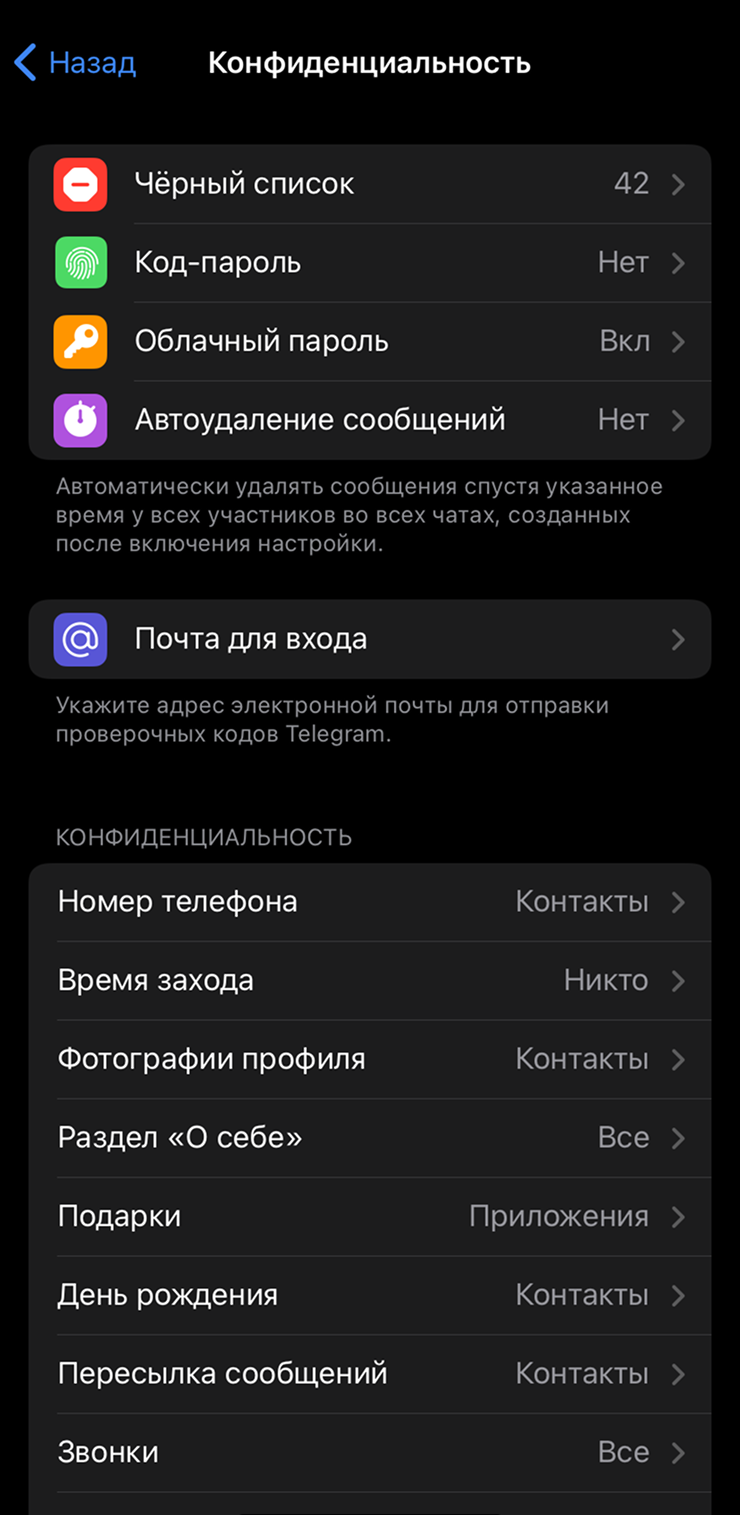Open Пересылка сообщений privacy setting
740x1515 pixels.
(x=370, y=1374)
